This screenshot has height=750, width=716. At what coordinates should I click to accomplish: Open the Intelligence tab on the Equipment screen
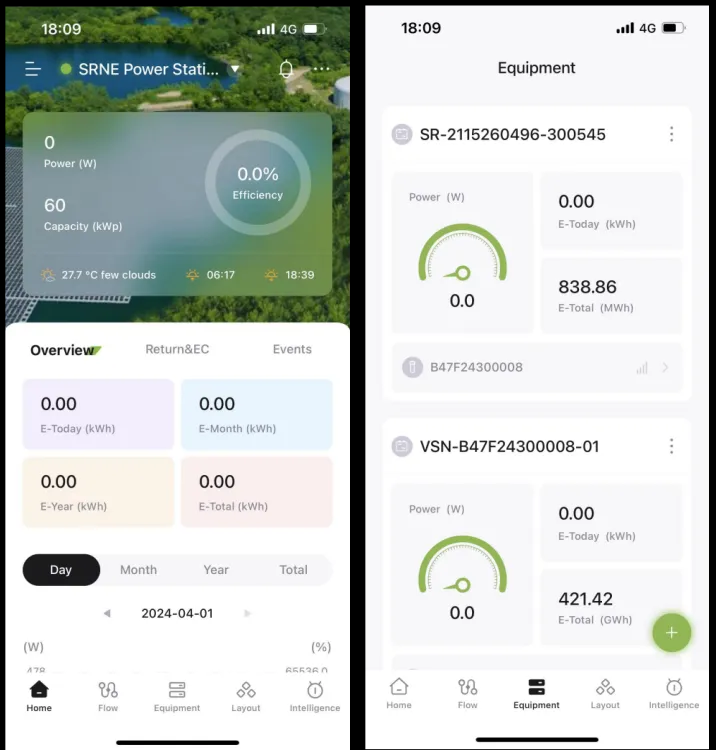click(674, 693)
